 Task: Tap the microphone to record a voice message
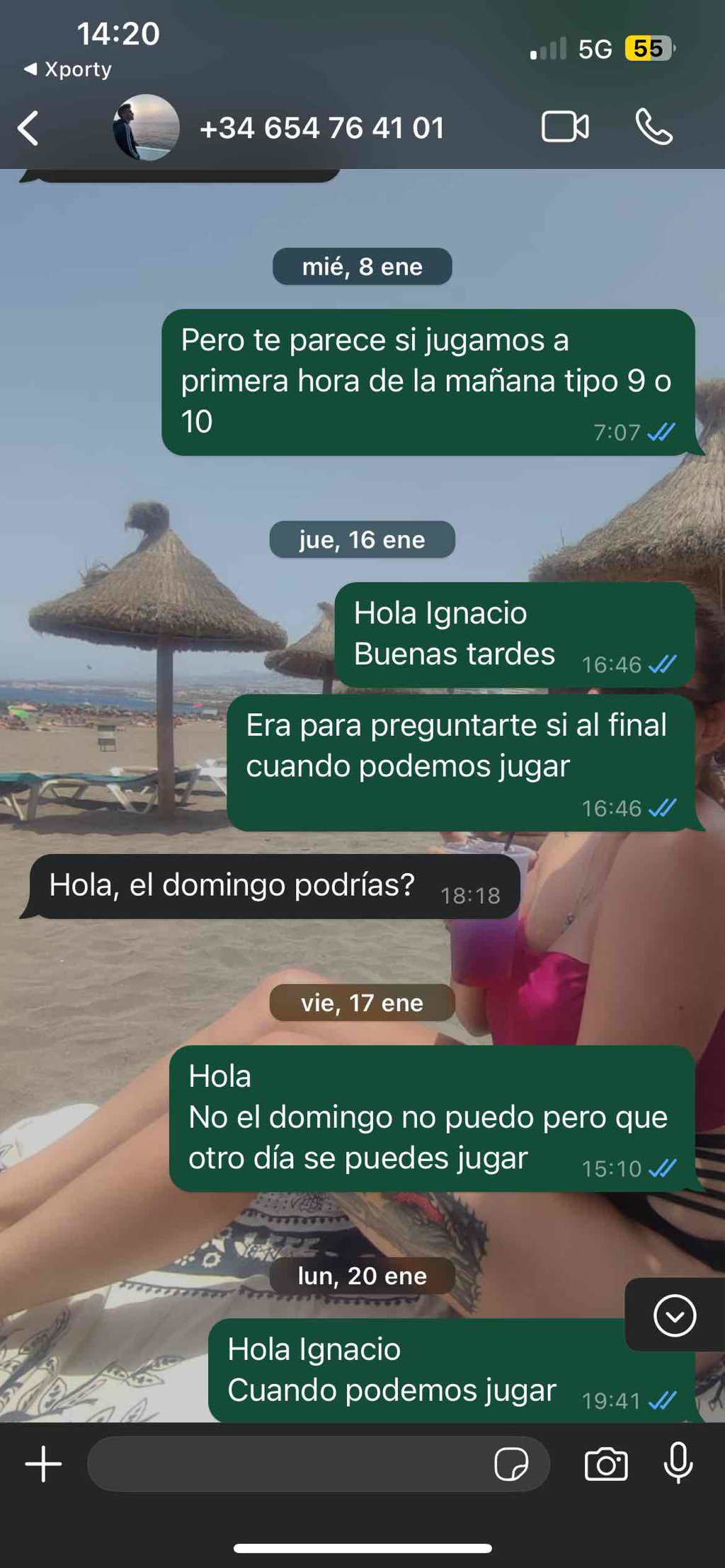coord(678,1463)
